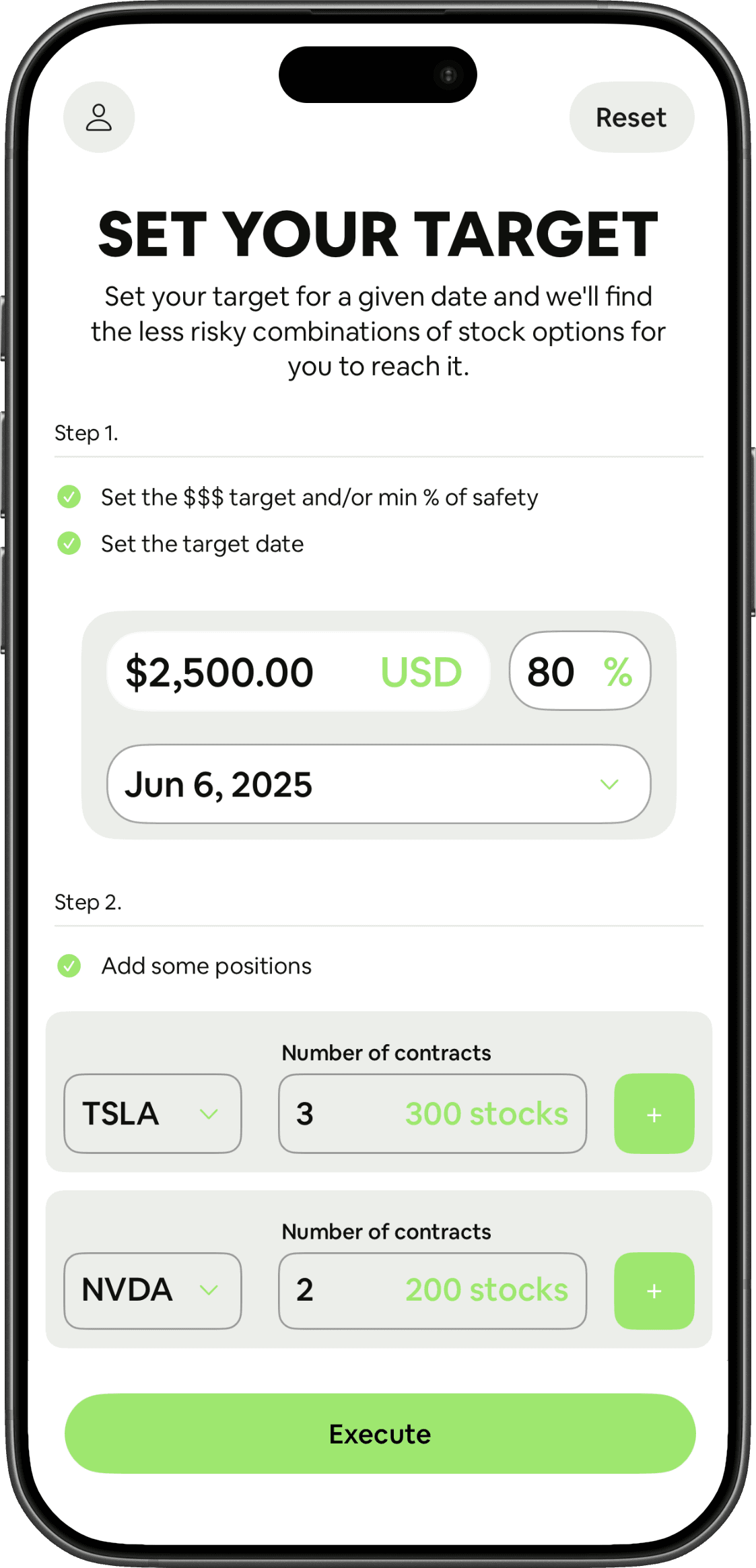Reset the target form
The width and height of the screenshot is (756, 1568).
click(630, 116)
